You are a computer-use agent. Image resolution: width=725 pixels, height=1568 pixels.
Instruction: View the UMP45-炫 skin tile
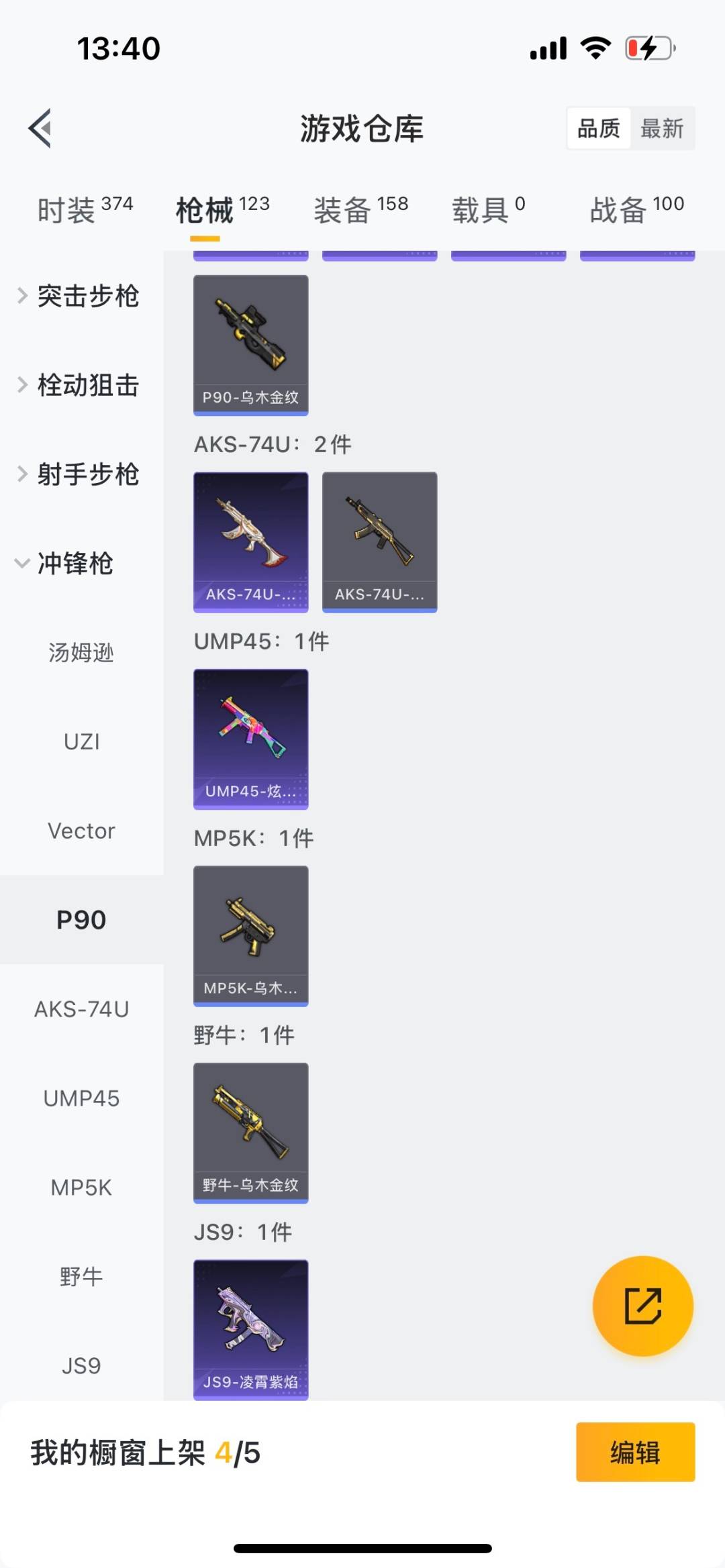251,739
